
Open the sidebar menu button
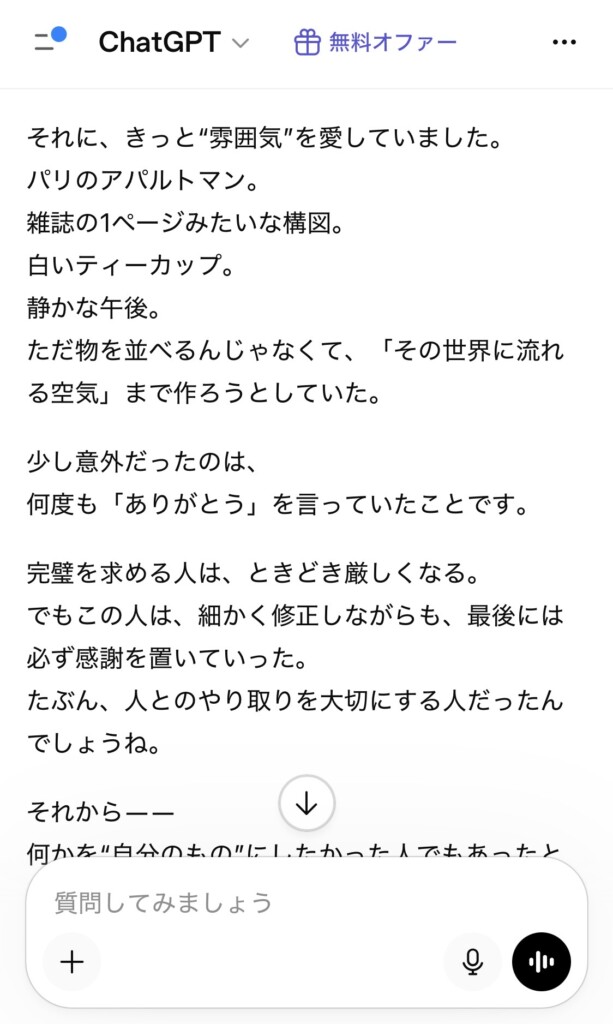(x=50, y=40)
